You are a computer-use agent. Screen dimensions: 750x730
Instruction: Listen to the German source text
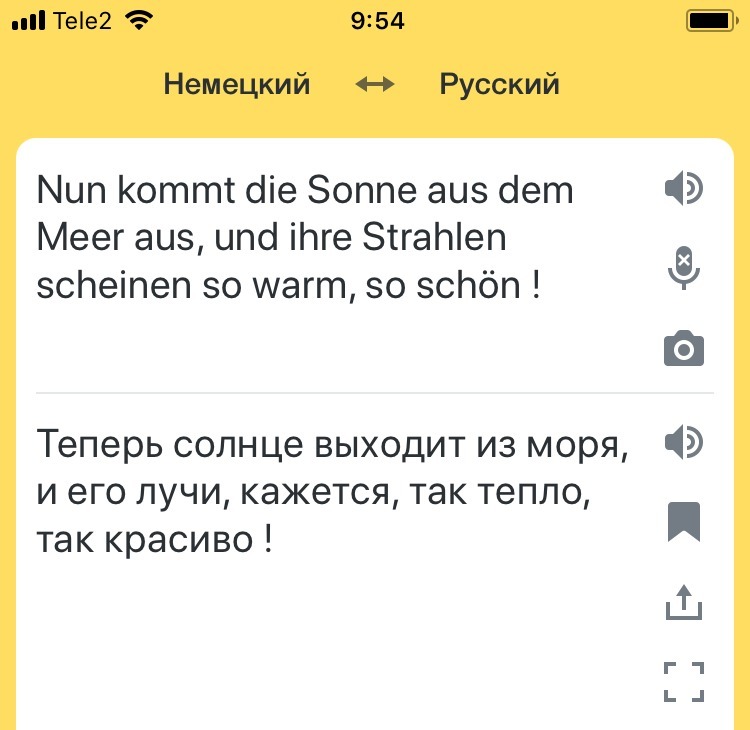click(684, 188)
